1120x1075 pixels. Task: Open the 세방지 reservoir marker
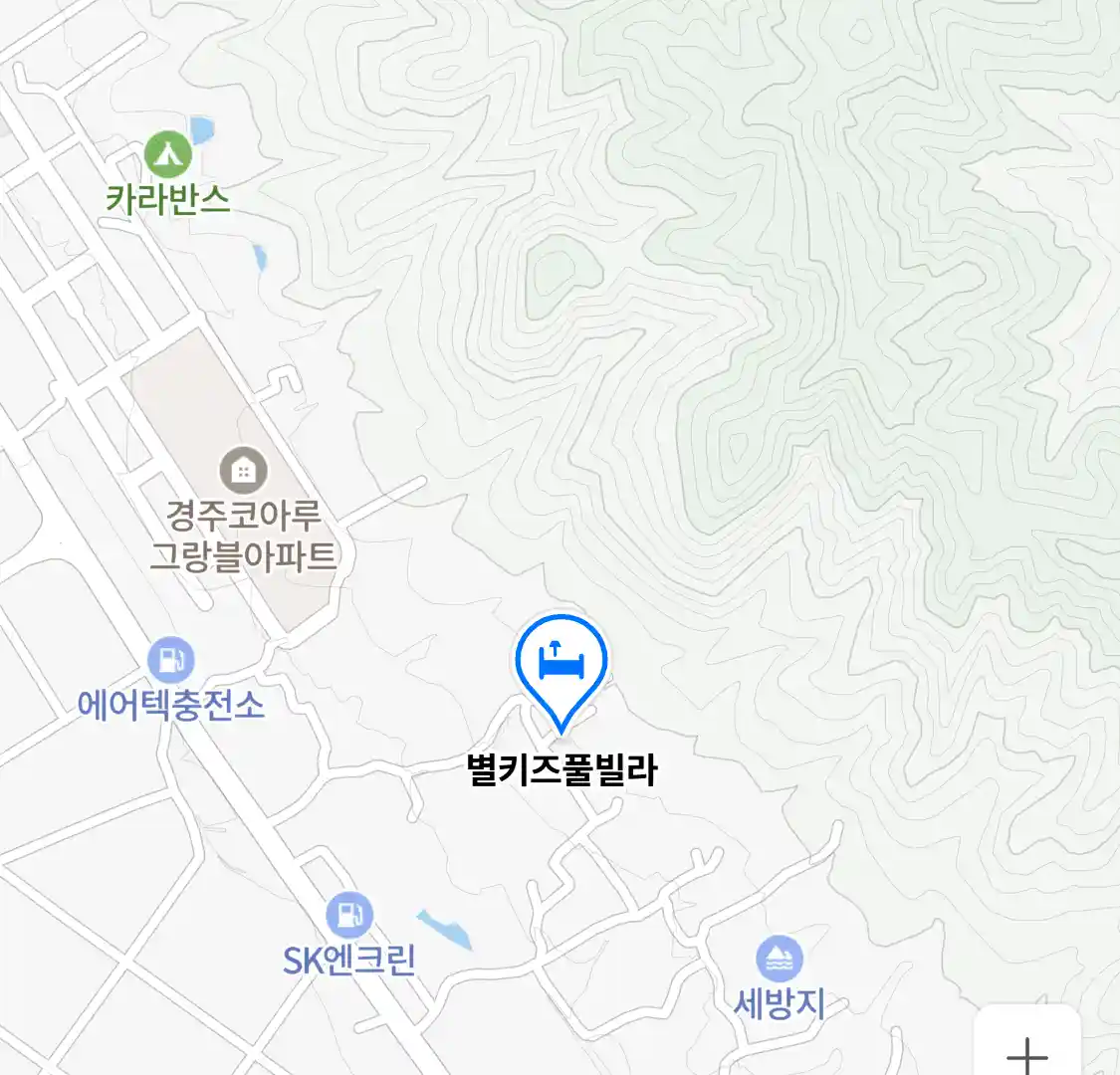point(779,960)
